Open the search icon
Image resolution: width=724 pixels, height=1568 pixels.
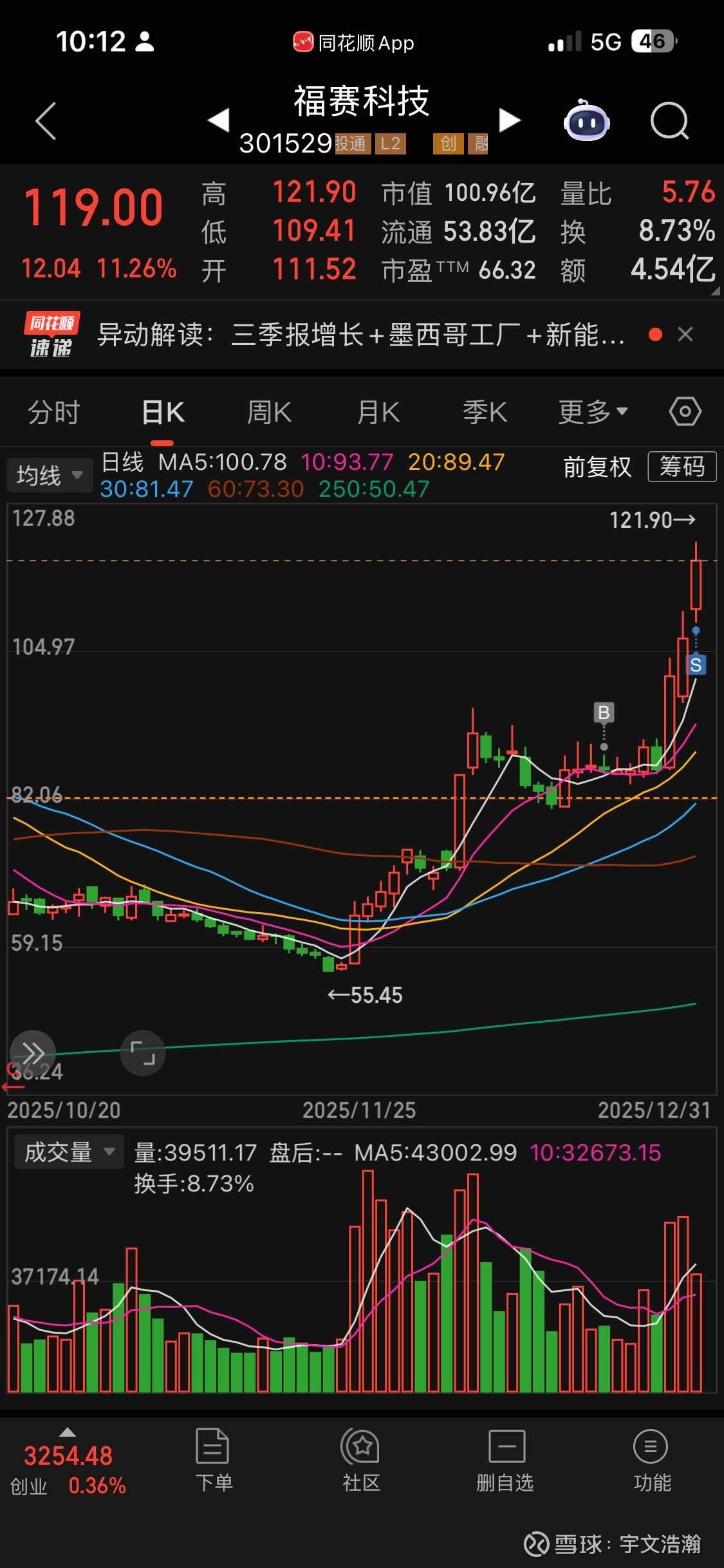669,120
